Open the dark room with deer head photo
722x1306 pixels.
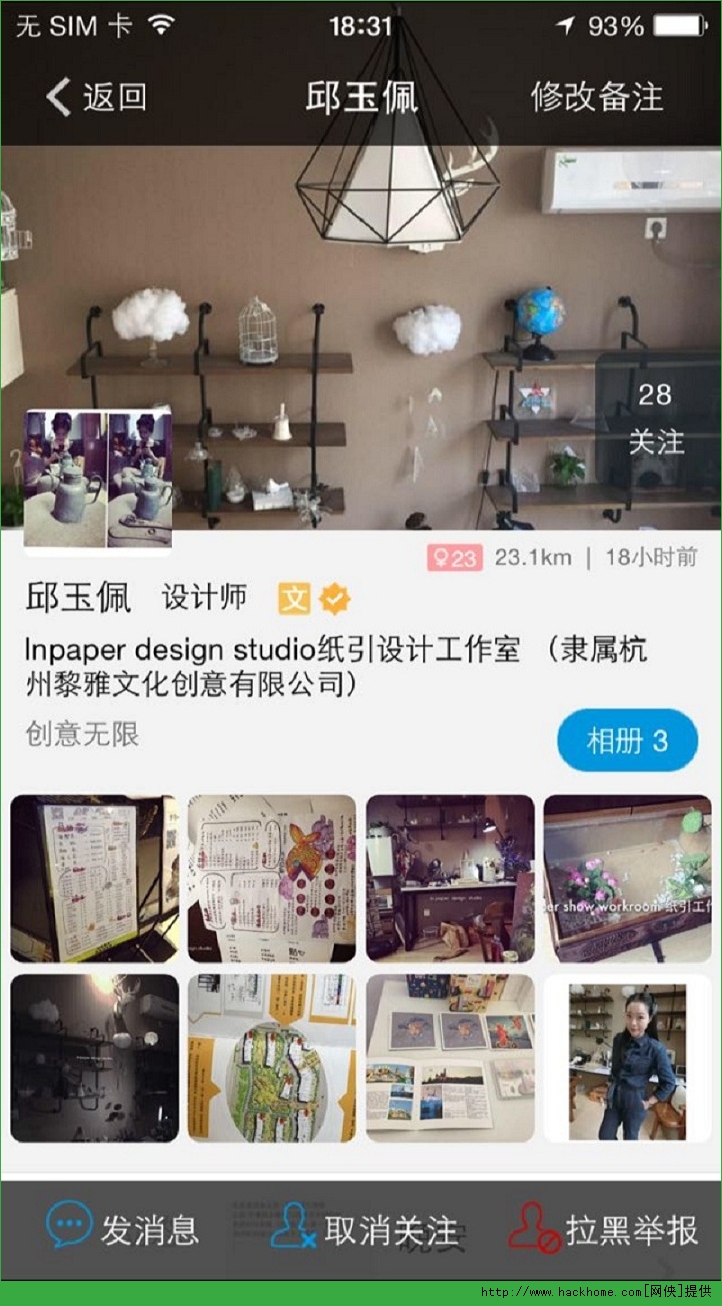click(94, 1058)
